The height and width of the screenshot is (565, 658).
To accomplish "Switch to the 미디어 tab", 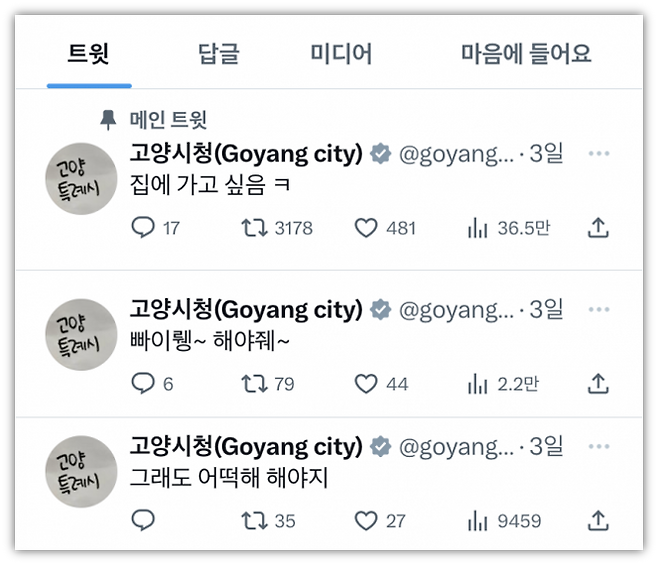I will pos(340,53).
